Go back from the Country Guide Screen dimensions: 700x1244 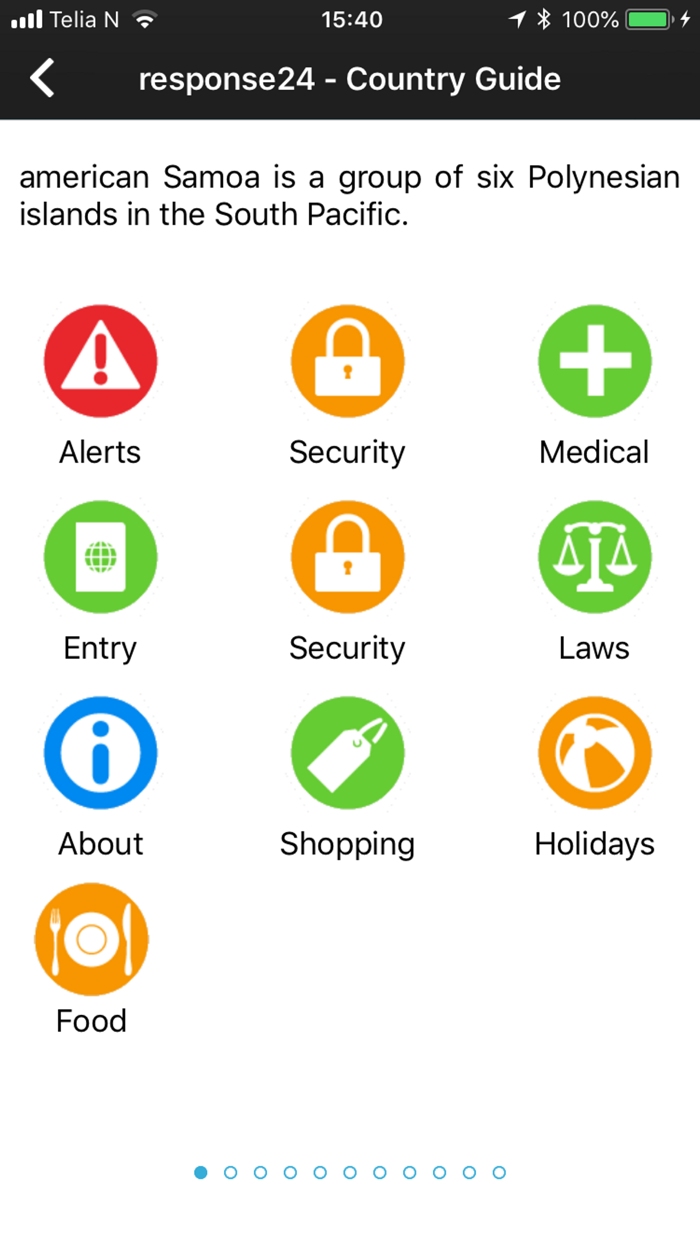point(42,78)
